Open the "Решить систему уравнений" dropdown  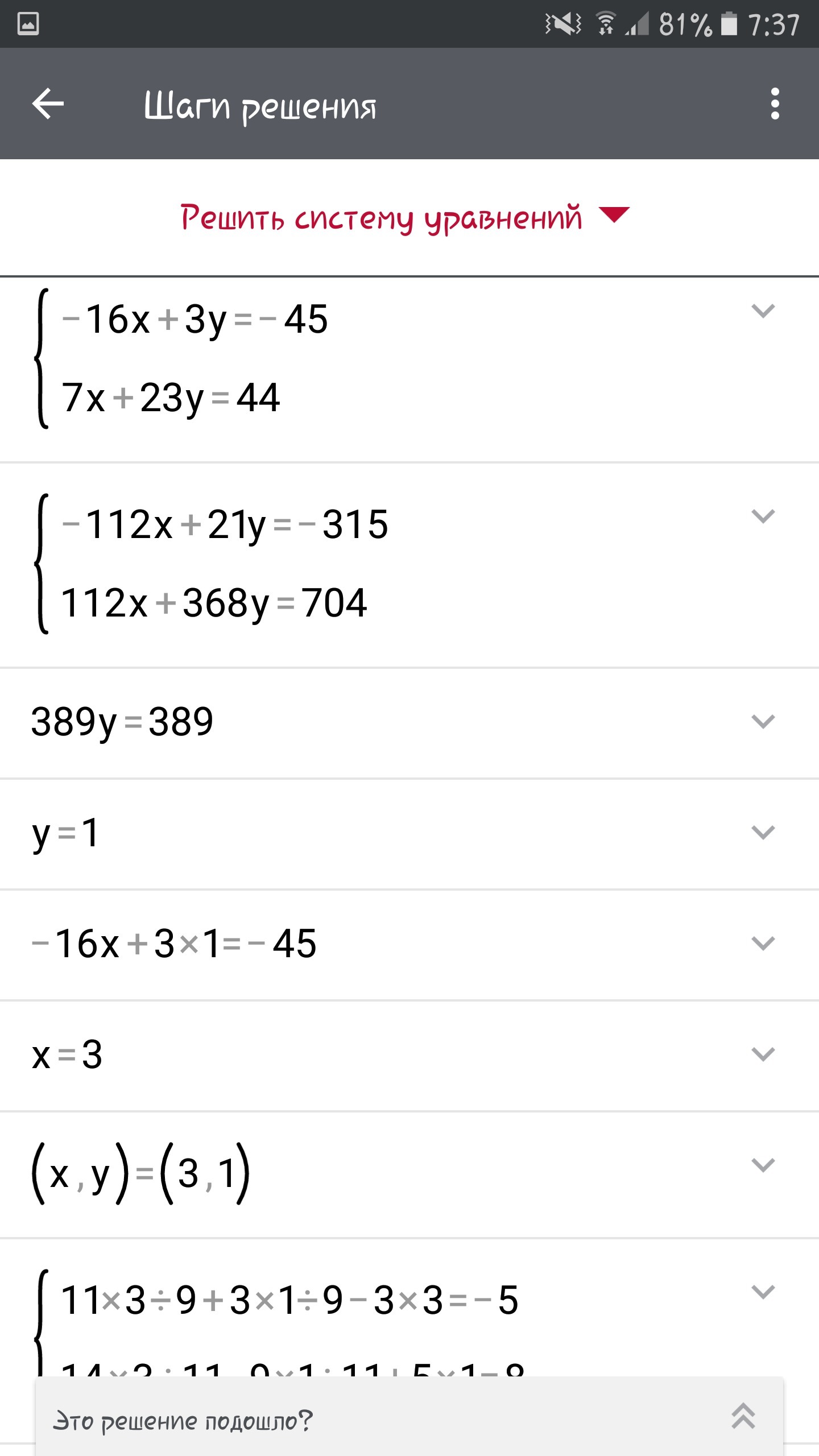click(x=405, y=218)
